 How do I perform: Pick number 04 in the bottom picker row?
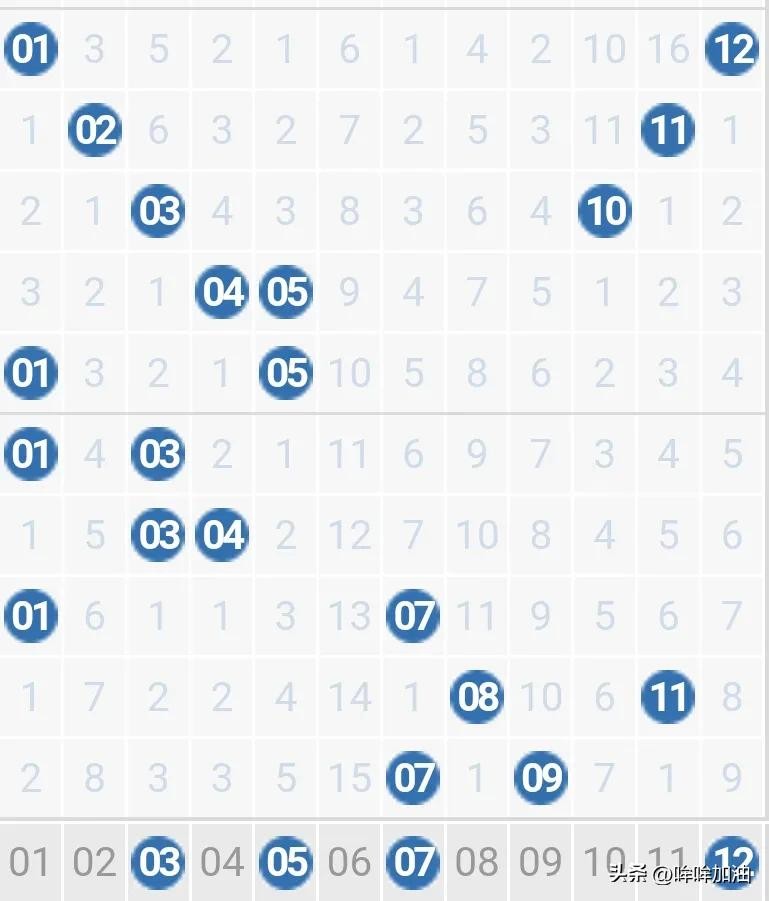click(222, 861)
